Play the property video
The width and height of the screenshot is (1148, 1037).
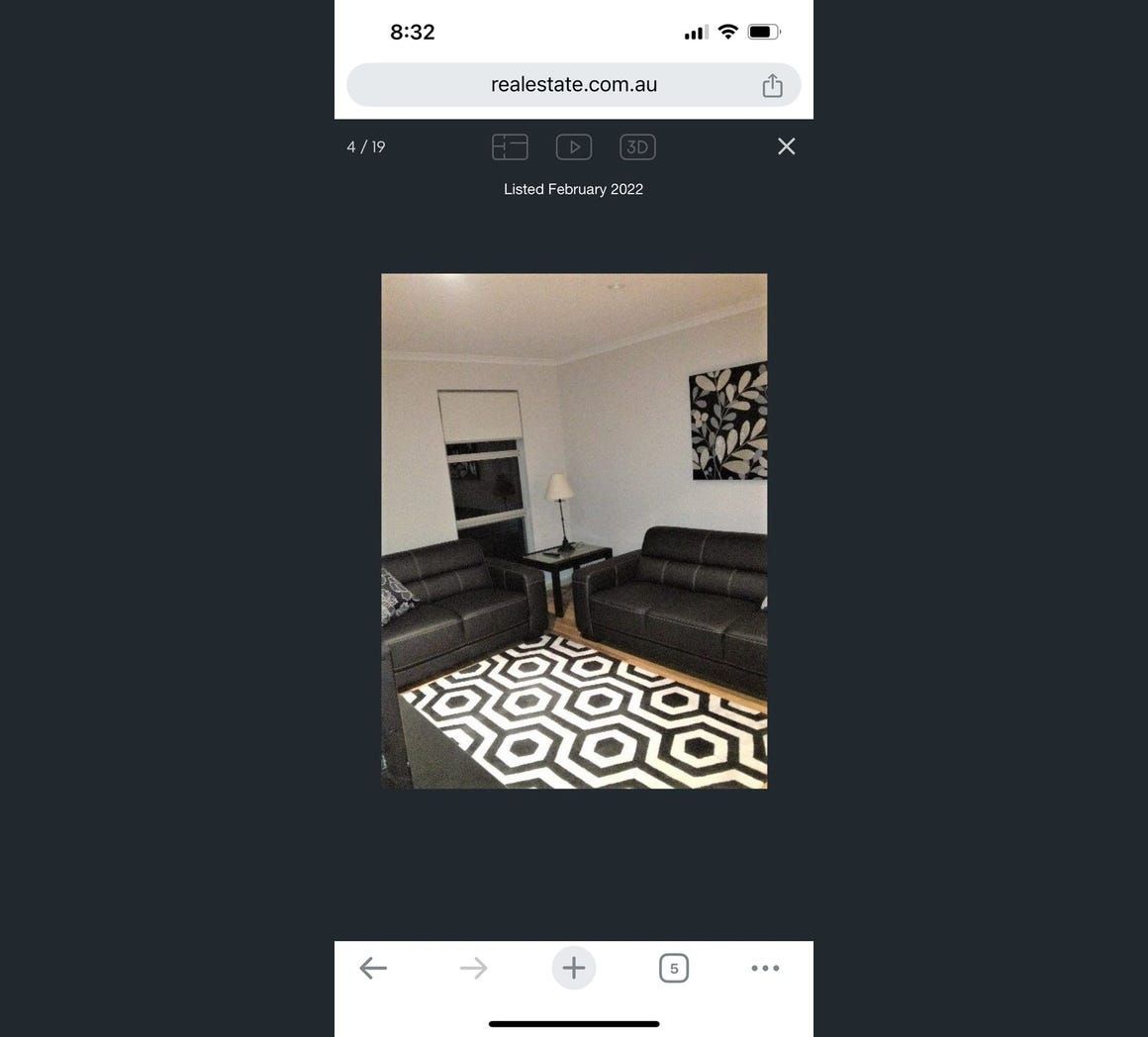point(574,146)
